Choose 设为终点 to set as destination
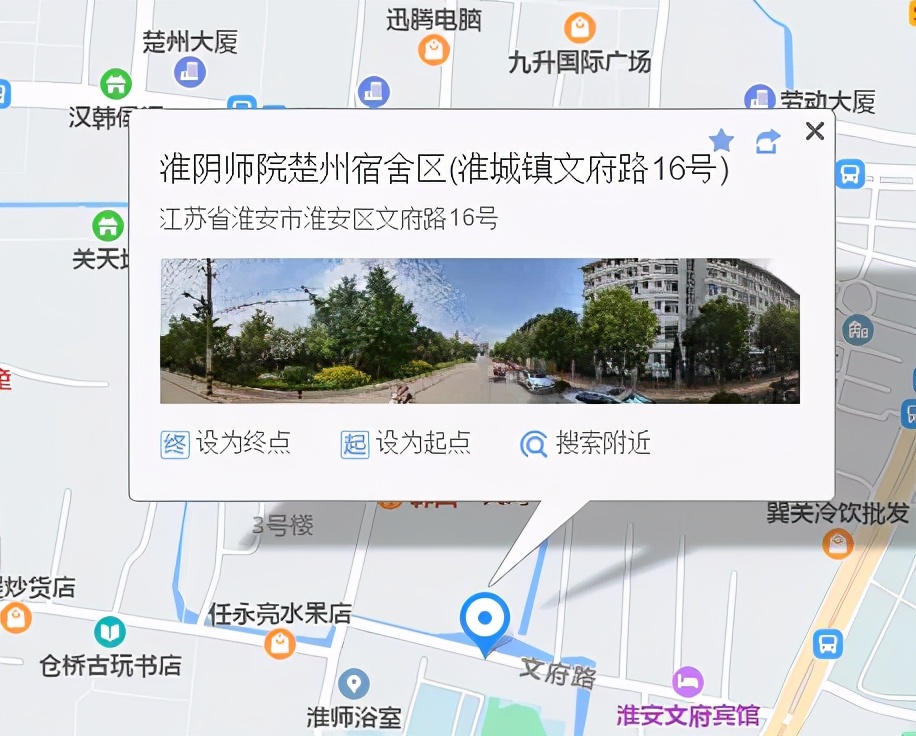 coord(226,443)
